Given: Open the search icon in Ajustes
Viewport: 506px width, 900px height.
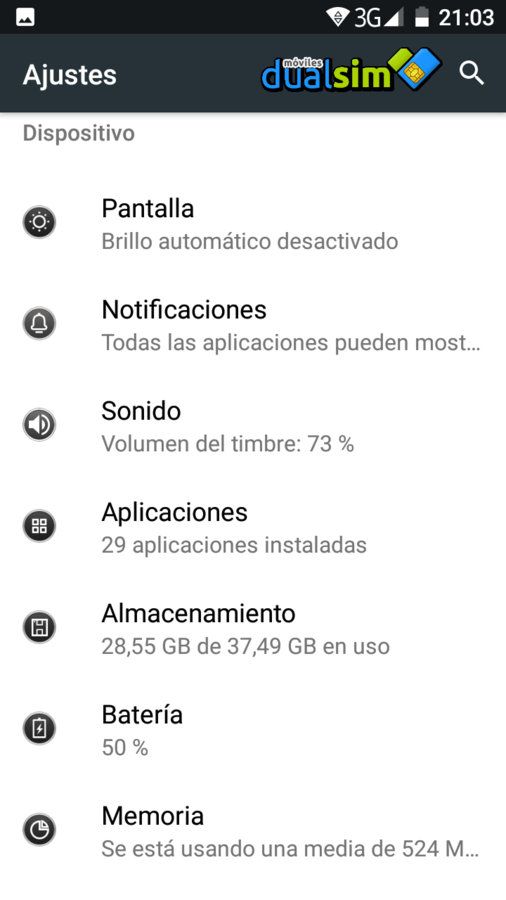Looking at the screenshot, I should [x=472, y=74].
